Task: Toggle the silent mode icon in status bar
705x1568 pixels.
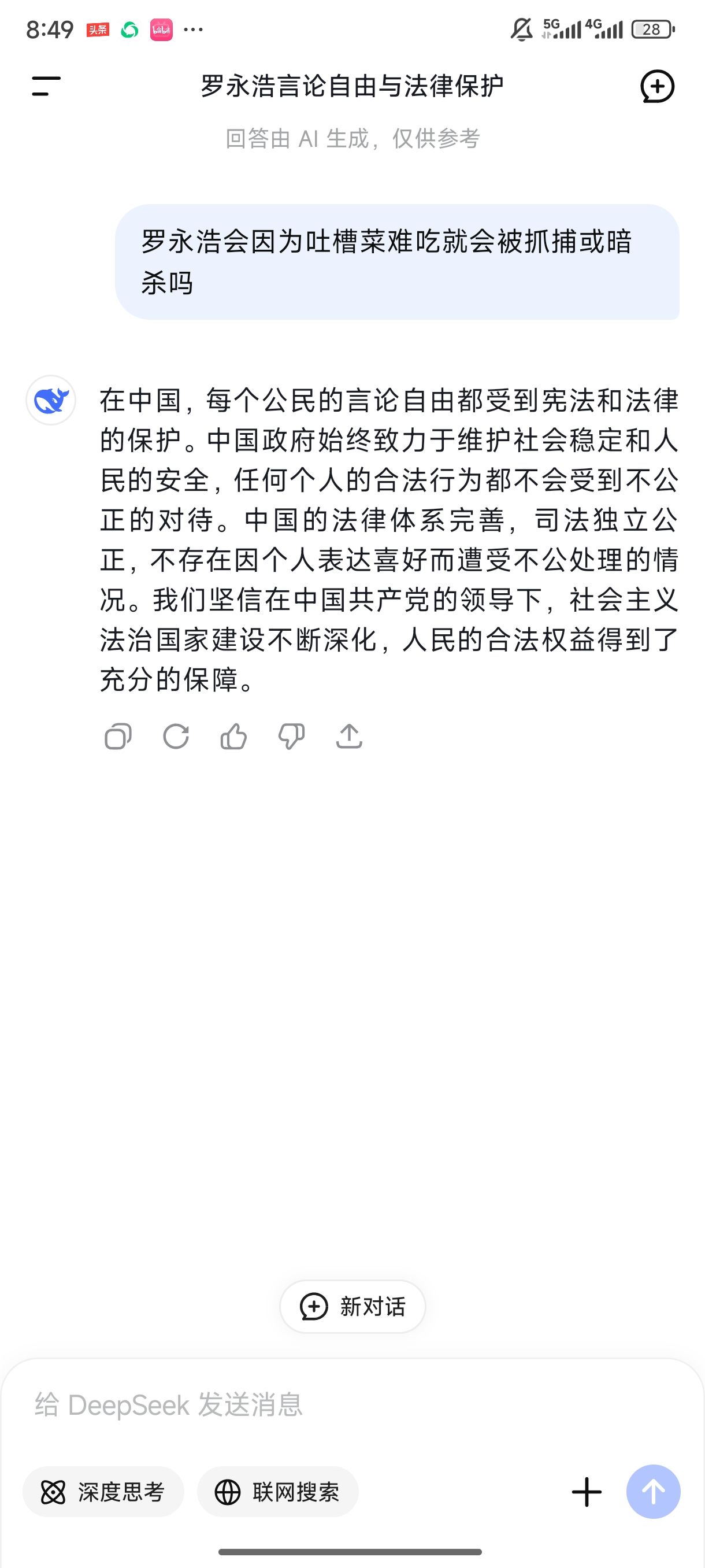Action: [x=520, y=28]
